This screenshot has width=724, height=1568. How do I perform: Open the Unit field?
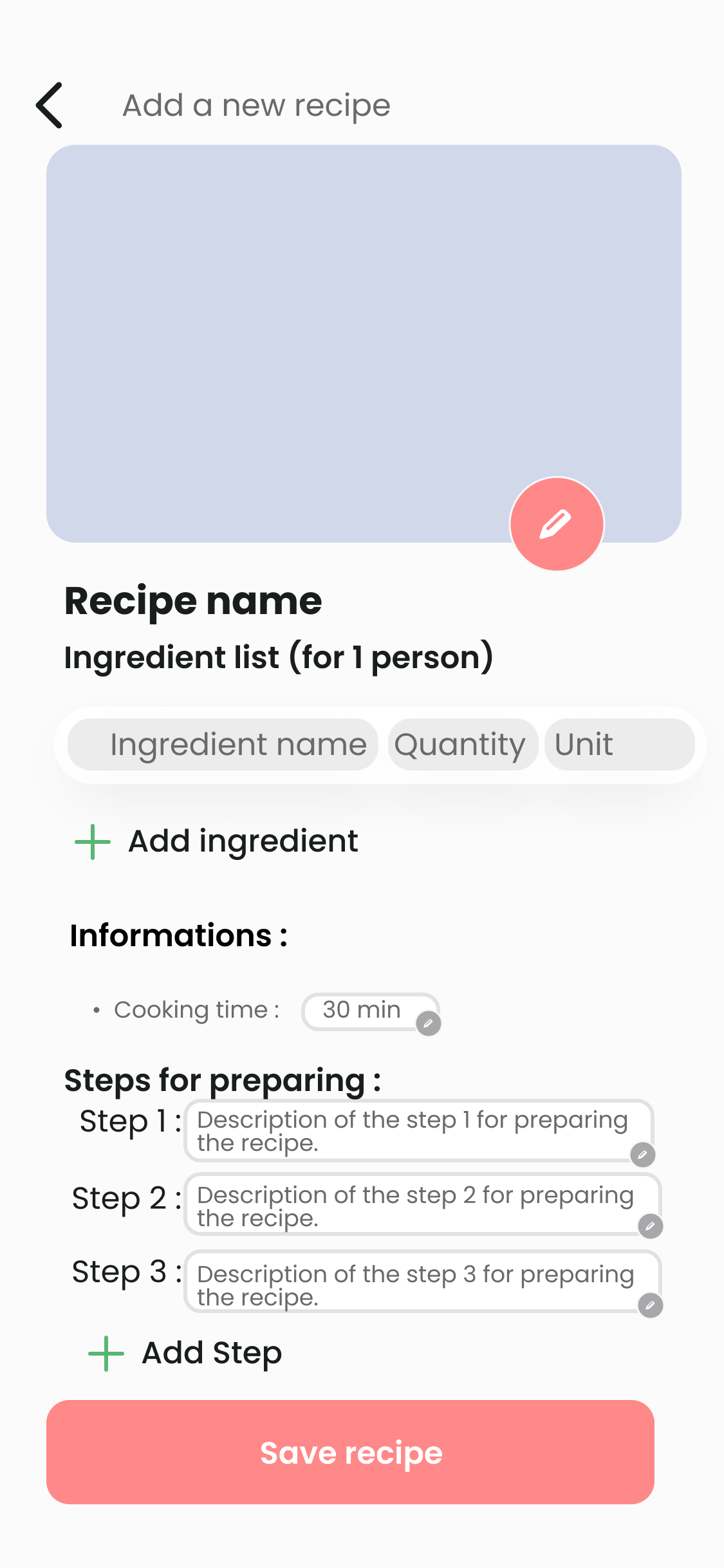619,745
